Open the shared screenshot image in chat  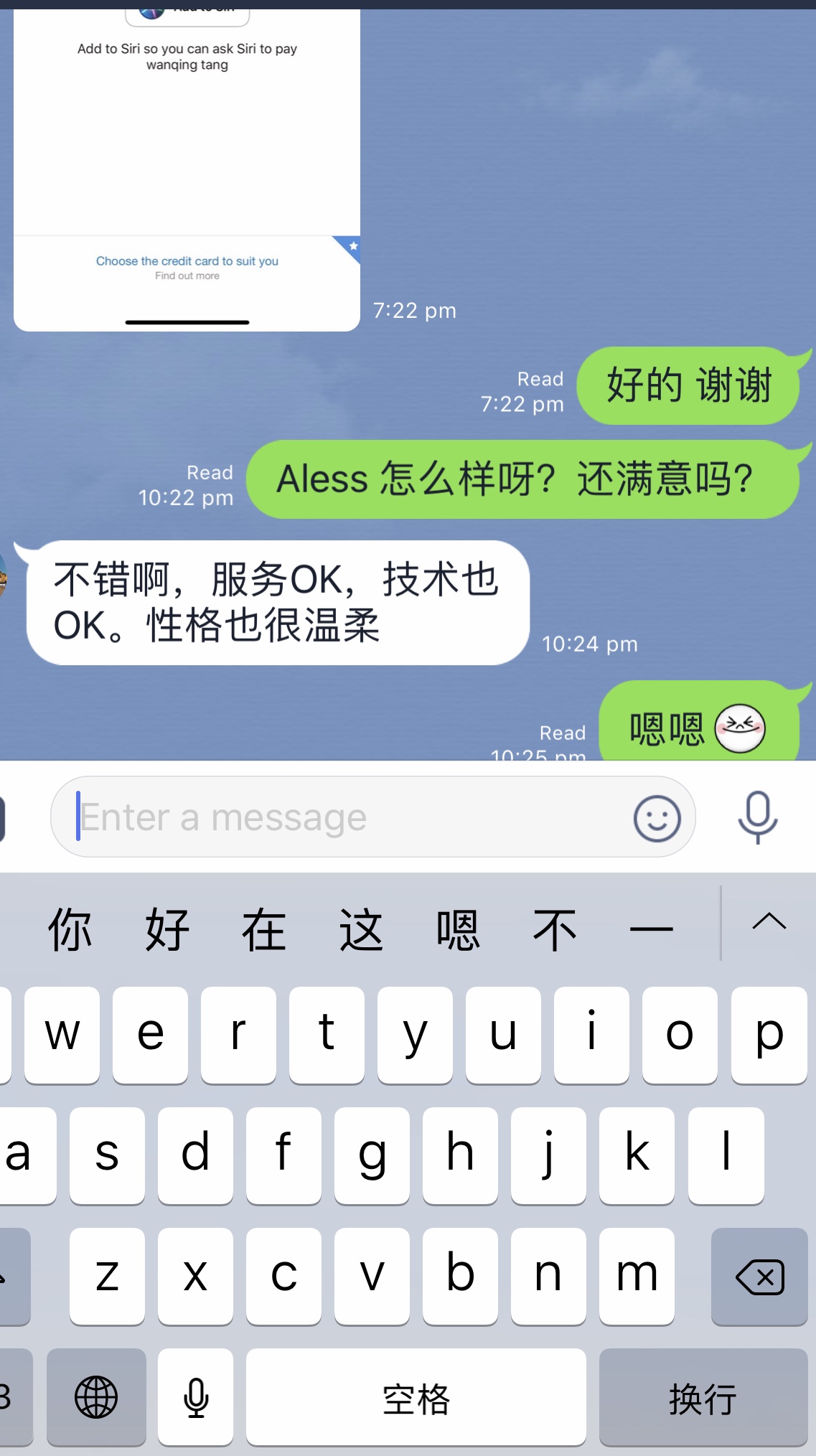(187, 169)
